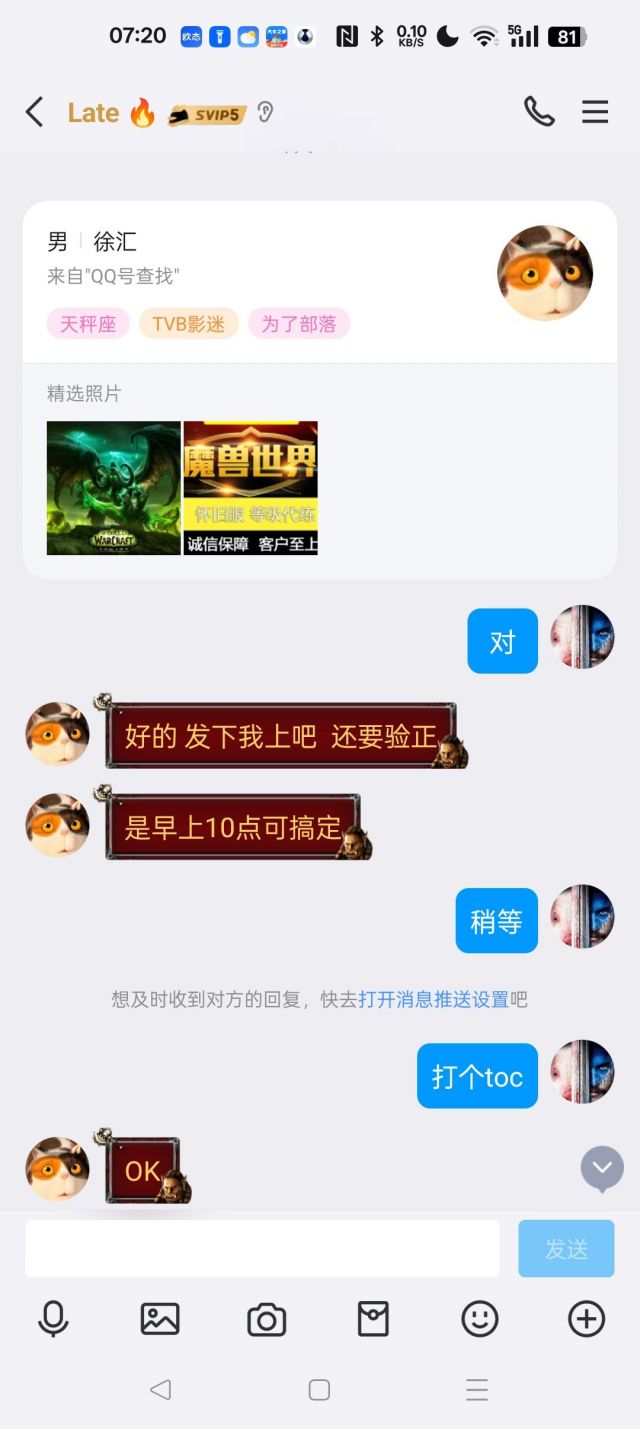This screenshot has height=1429, width=640.
Task: Open the 魔兽世界 featured photo
Action: coord(250,488)
